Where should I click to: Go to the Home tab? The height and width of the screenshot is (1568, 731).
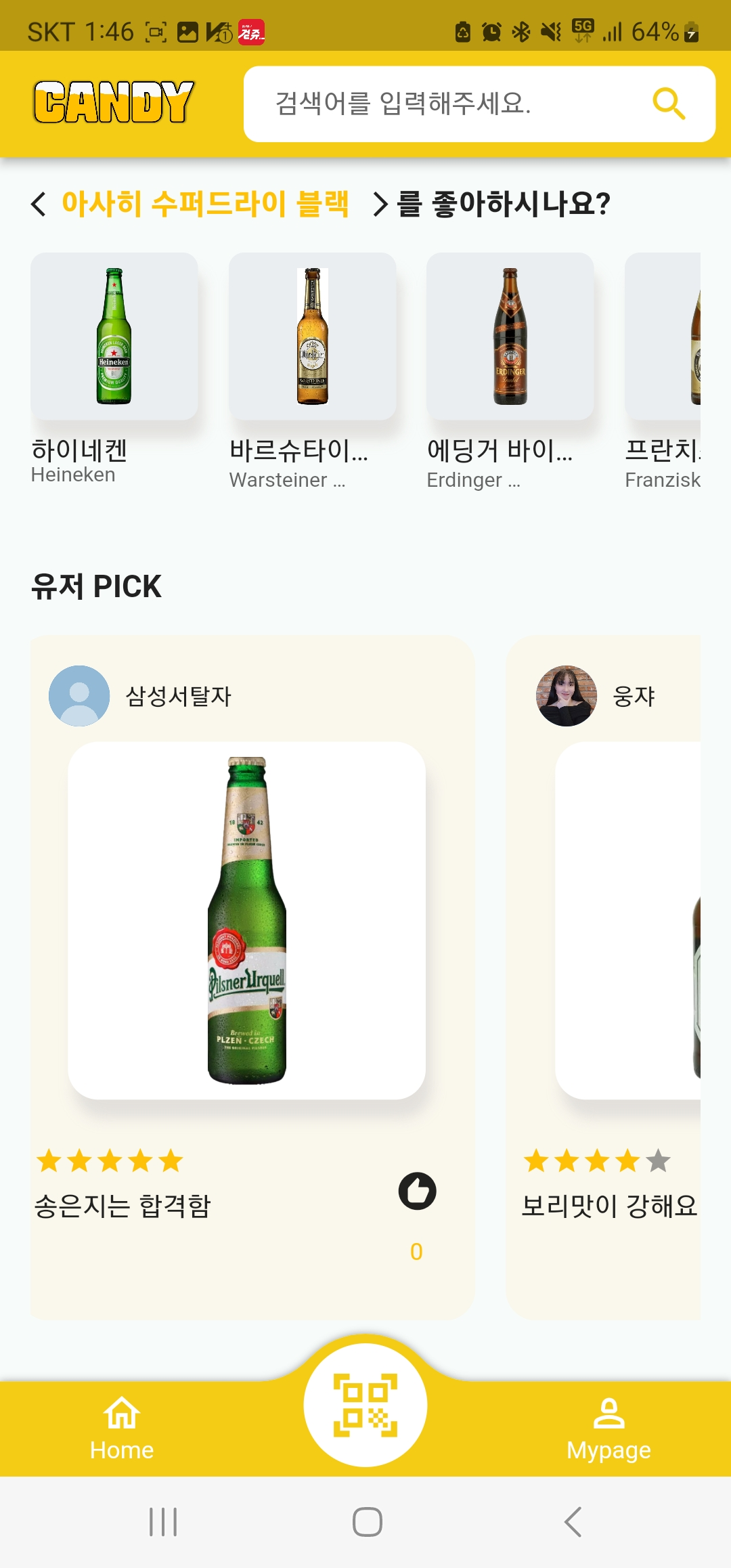[x=122, y=1429]
